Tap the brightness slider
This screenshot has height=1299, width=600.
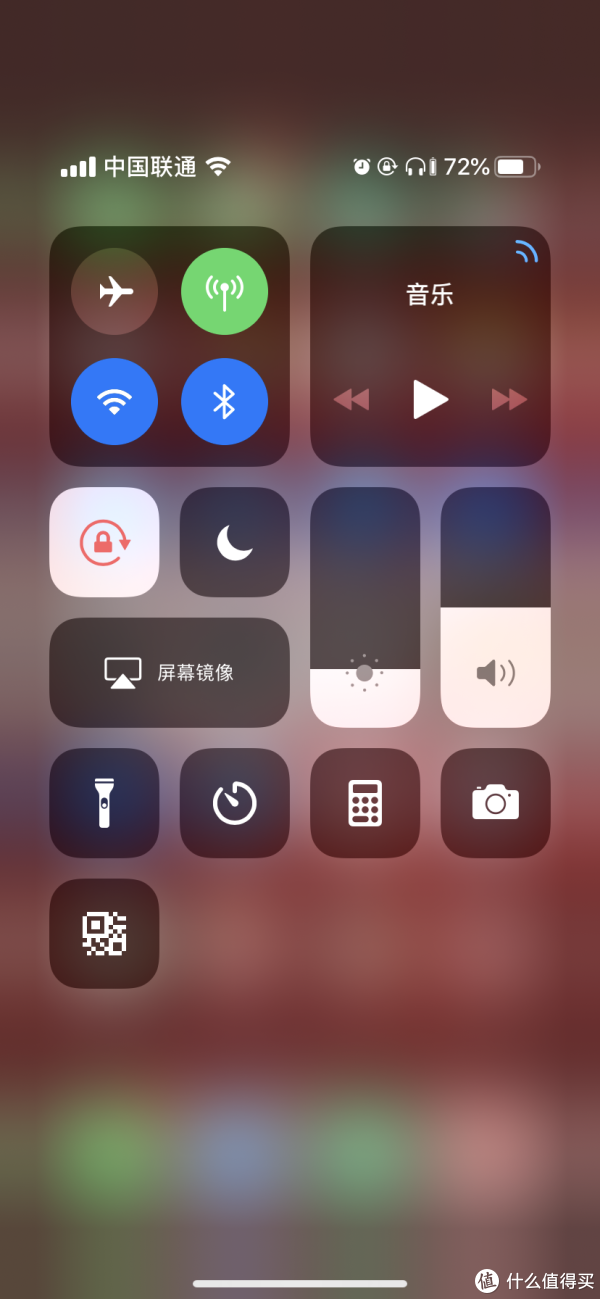click(x=365, y=607)
